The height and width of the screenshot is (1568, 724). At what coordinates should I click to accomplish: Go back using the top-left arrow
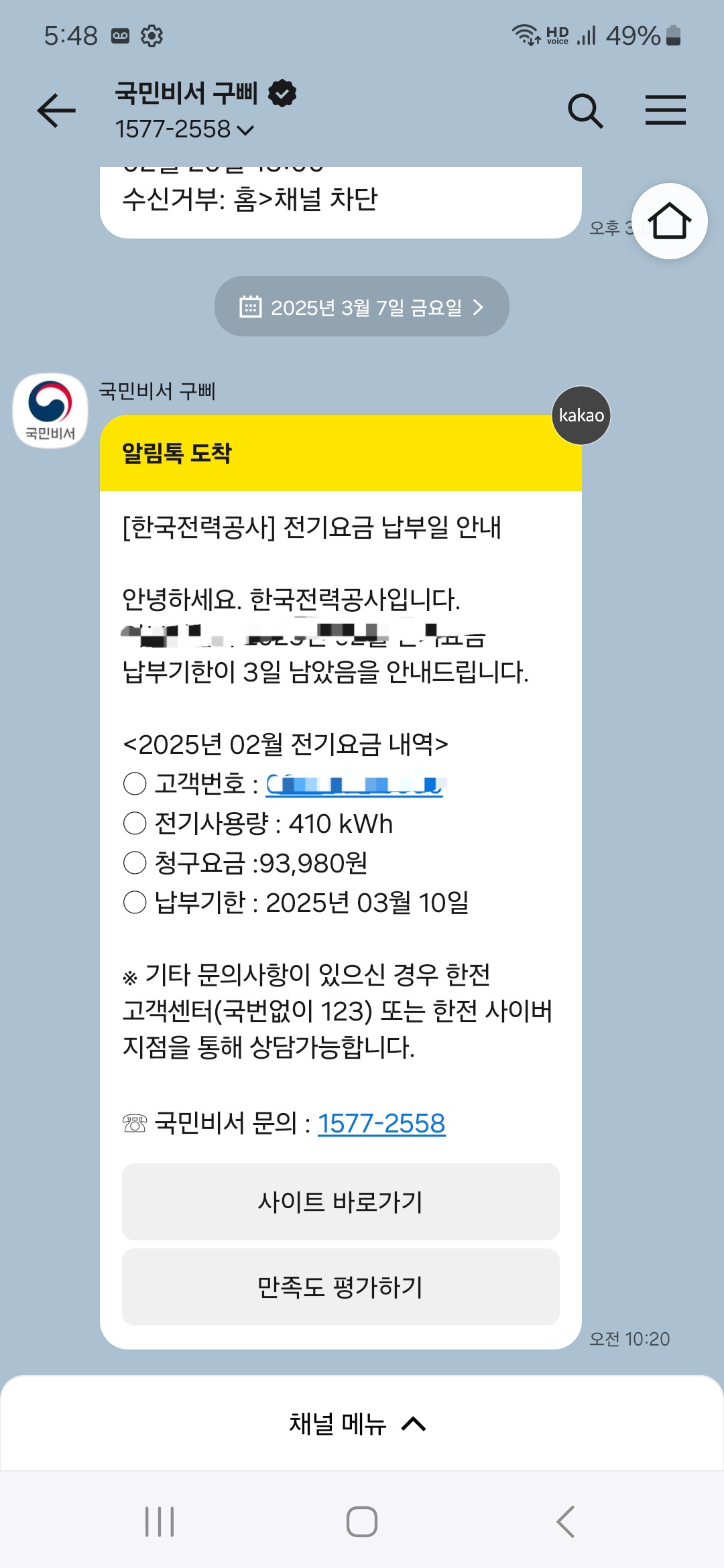[x=56, y=111]
